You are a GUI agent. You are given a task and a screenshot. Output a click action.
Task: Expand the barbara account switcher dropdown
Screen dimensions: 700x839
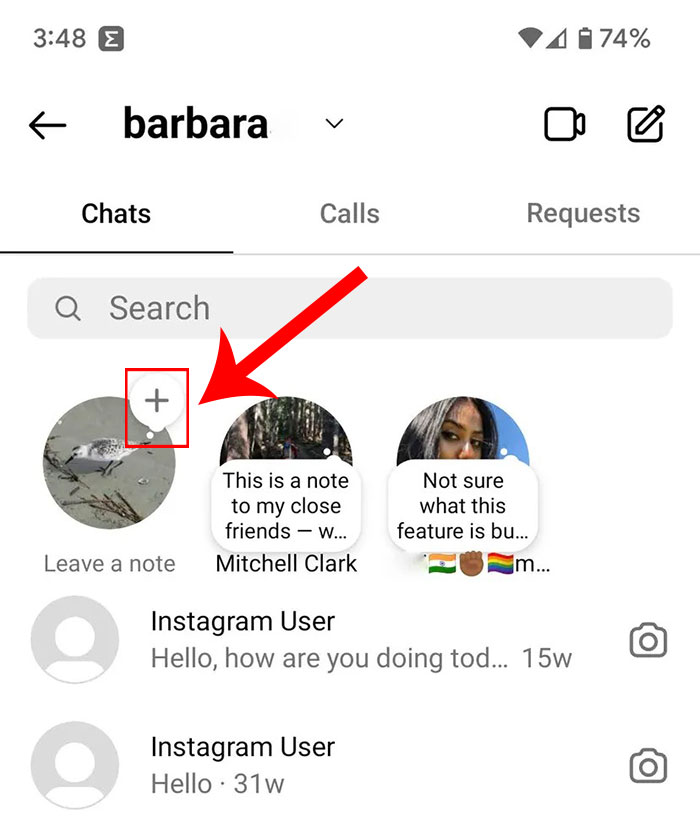[334, 124]
